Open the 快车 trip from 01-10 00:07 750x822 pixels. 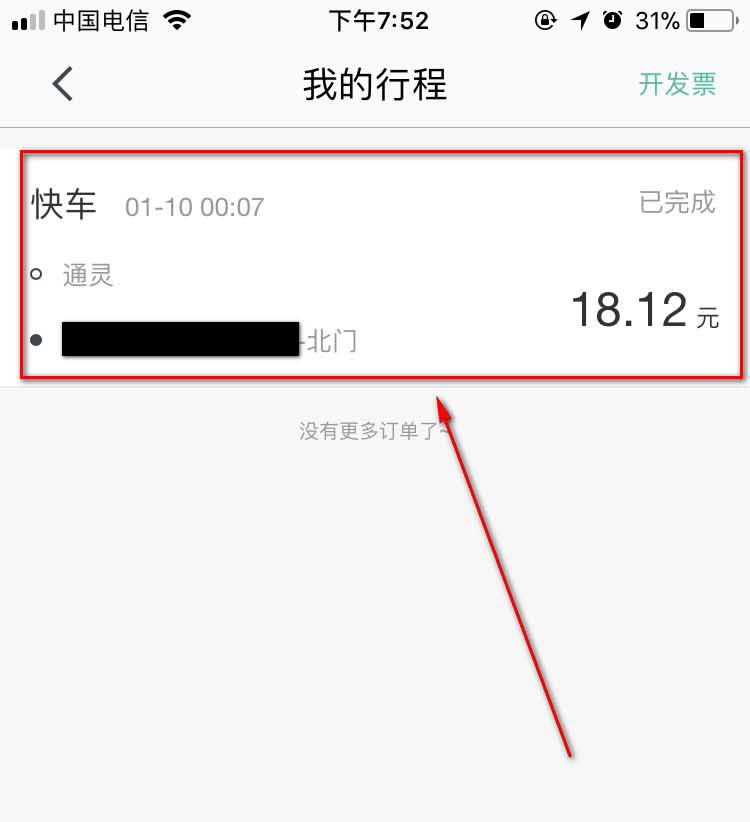[380, 265]
